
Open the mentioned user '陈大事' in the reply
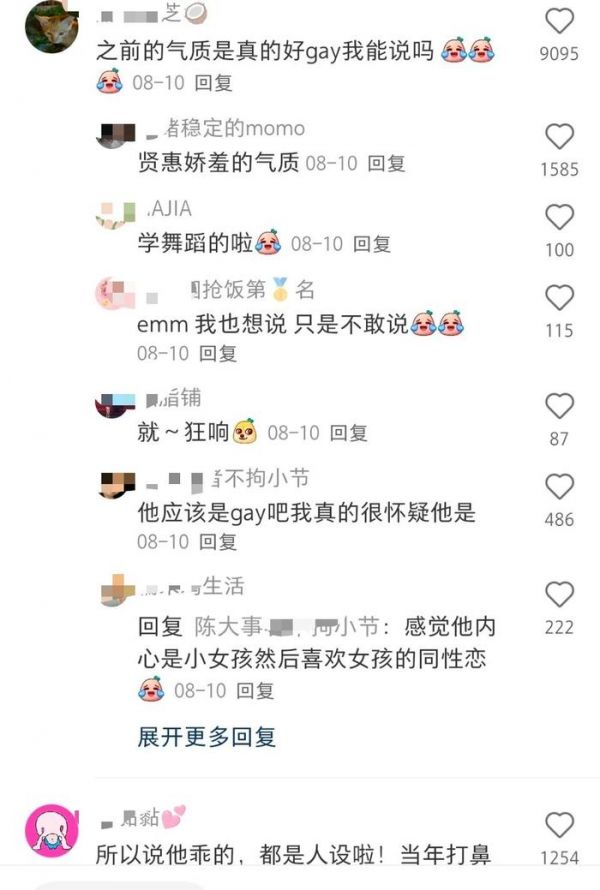[x=228, y=627]
